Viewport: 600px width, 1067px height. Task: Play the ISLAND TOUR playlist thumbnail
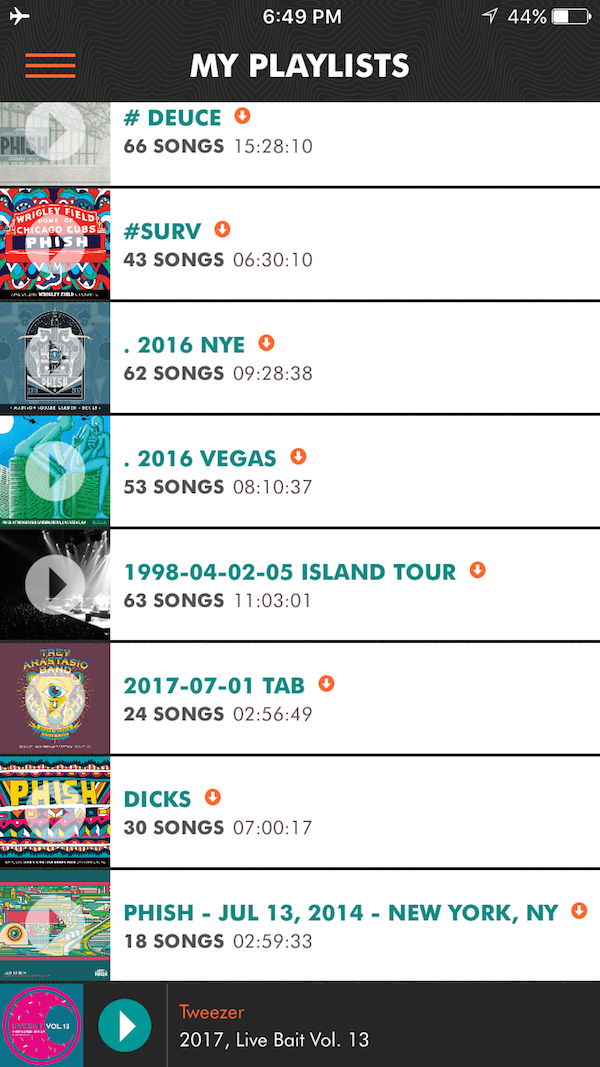54,584
